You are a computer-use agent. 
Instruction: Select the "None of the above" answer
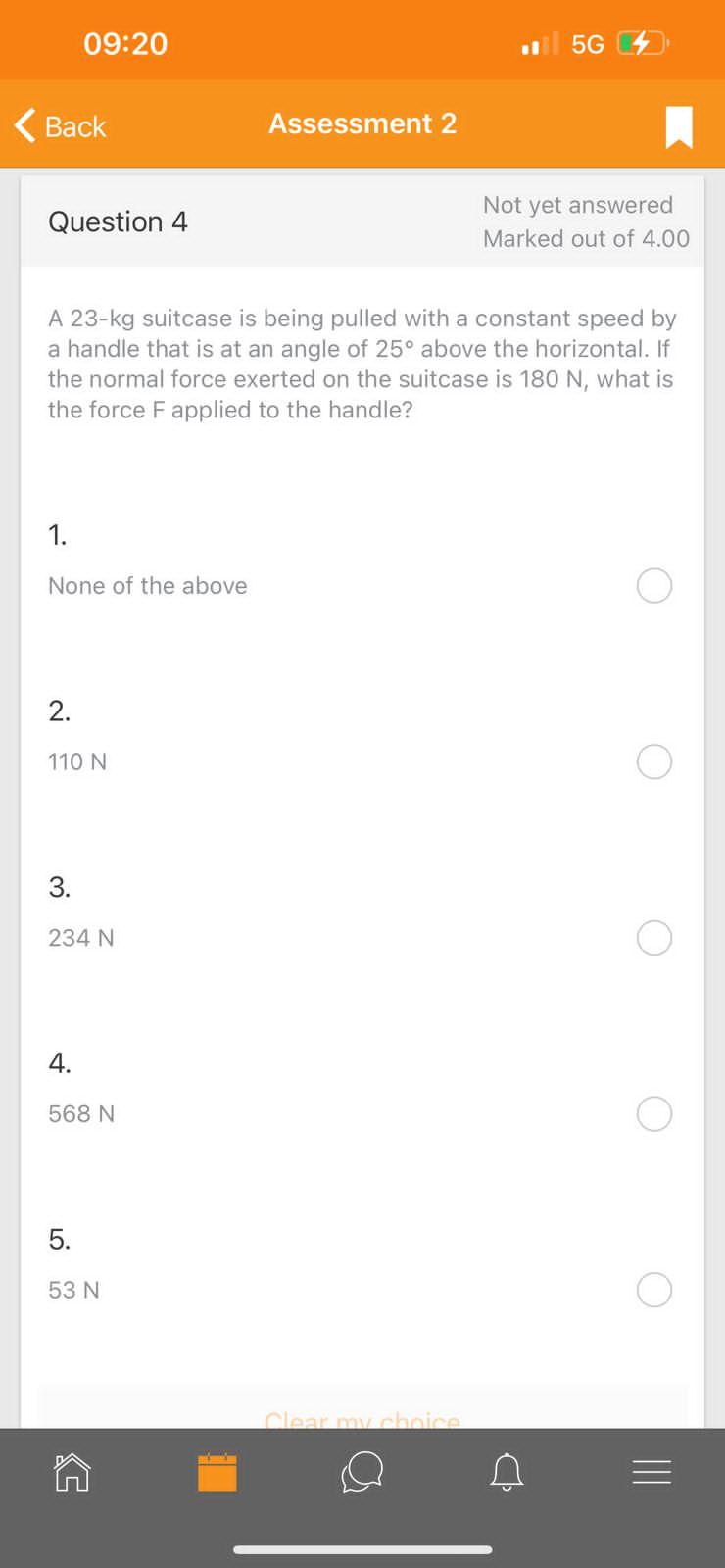pyautogui.click(x=654, y=586)
